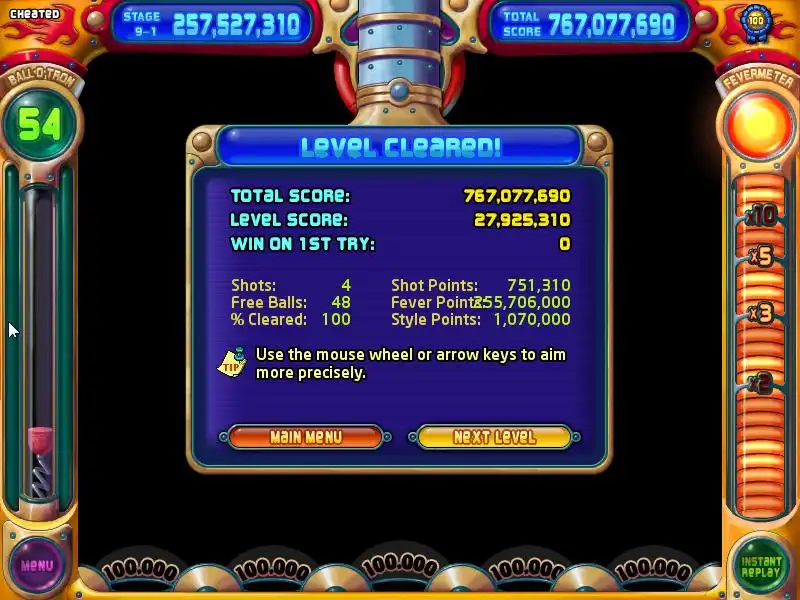Open the round Menu button
Screen dimensions: 800x600
tap(37, 565)
